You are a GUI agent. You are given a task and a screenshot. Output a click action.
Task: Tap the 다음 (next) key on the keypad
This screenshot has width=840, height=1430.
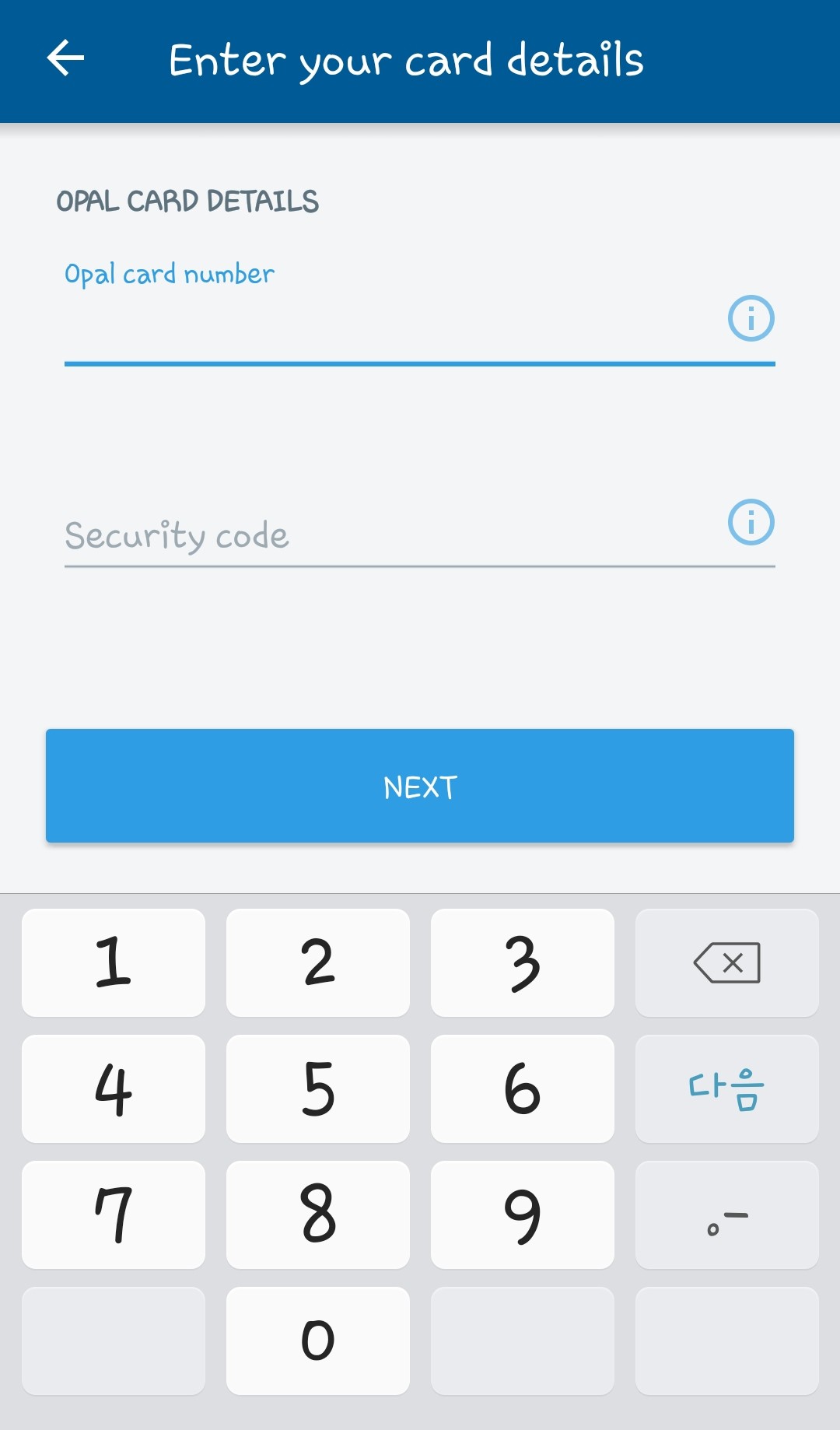pyautogui.click(x=726, y=1088)
